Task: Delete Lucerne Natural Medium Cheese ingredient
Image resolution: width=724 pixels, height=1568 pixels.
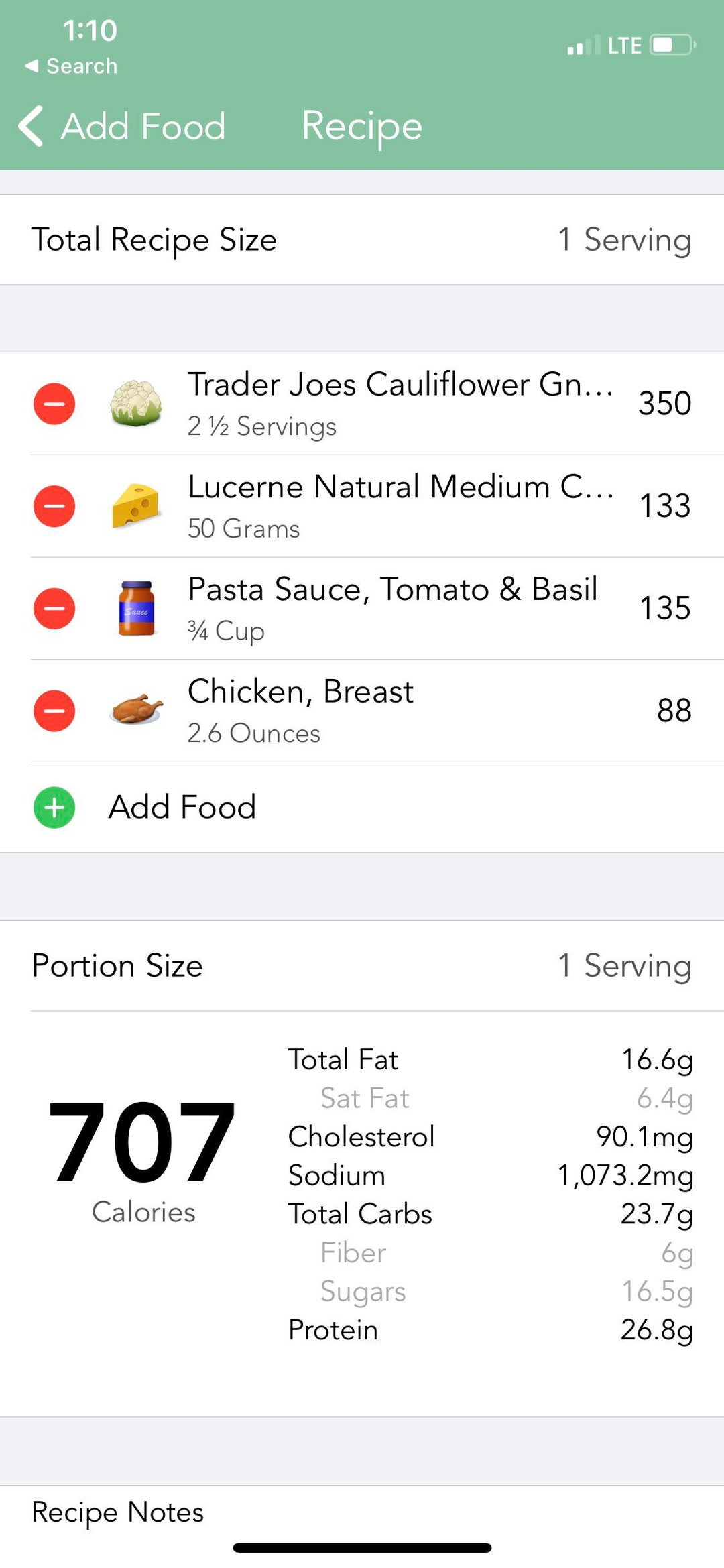Action: [54, 506]
